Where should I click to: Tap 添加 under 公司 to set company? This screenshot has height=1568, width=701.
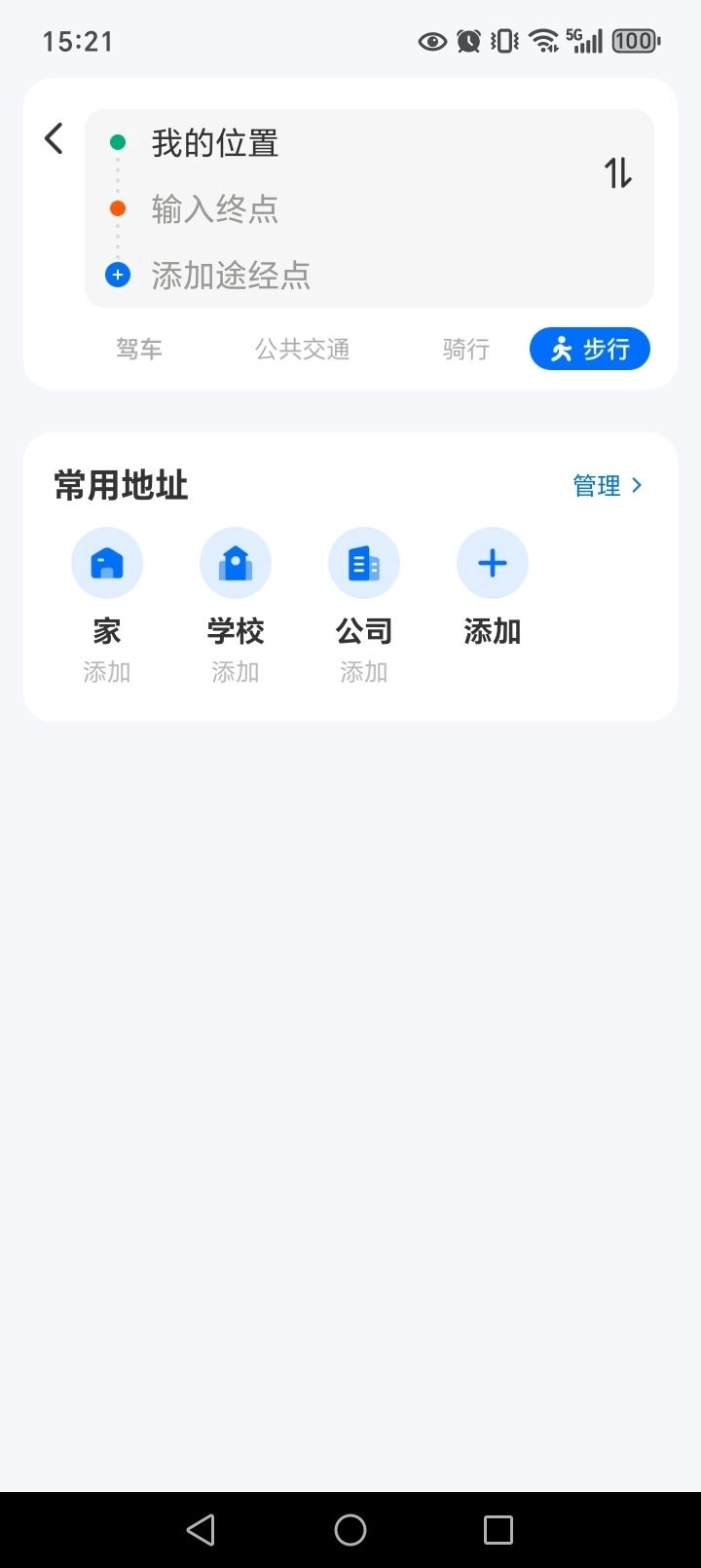pos(363,670)
